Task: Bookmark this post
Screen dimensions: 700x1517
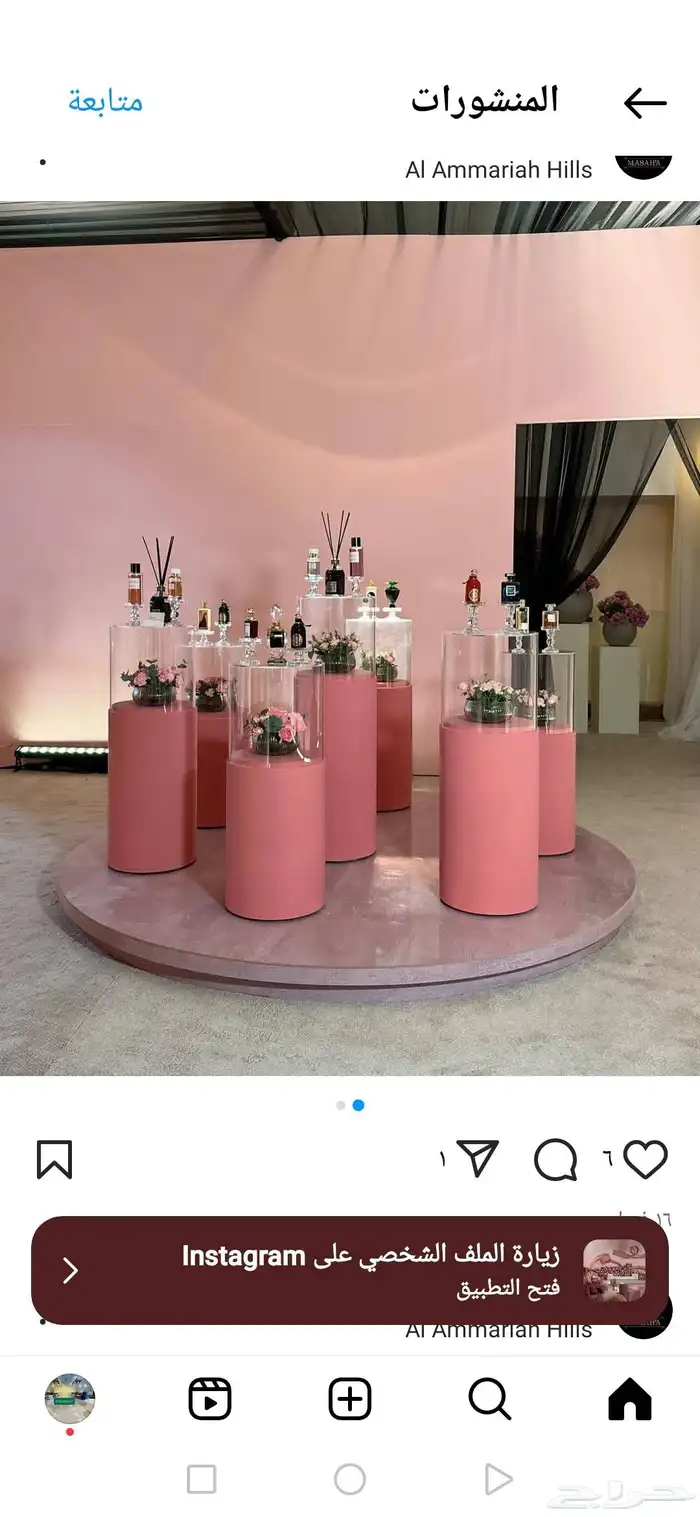Action: click(x=54, y=1160)
